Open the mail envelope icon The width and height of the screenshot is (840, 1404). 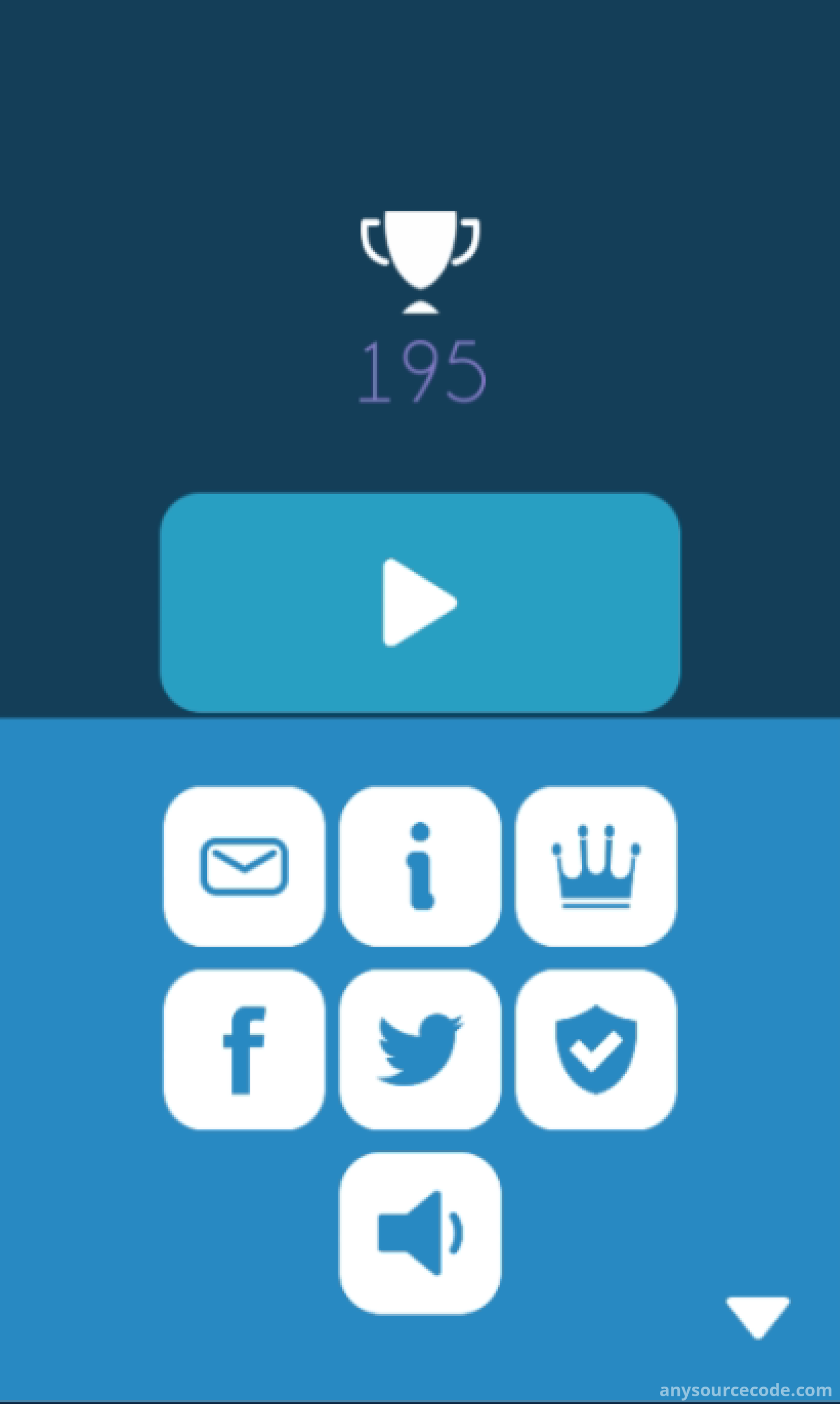pyautogui.click(x=244, y=866)
